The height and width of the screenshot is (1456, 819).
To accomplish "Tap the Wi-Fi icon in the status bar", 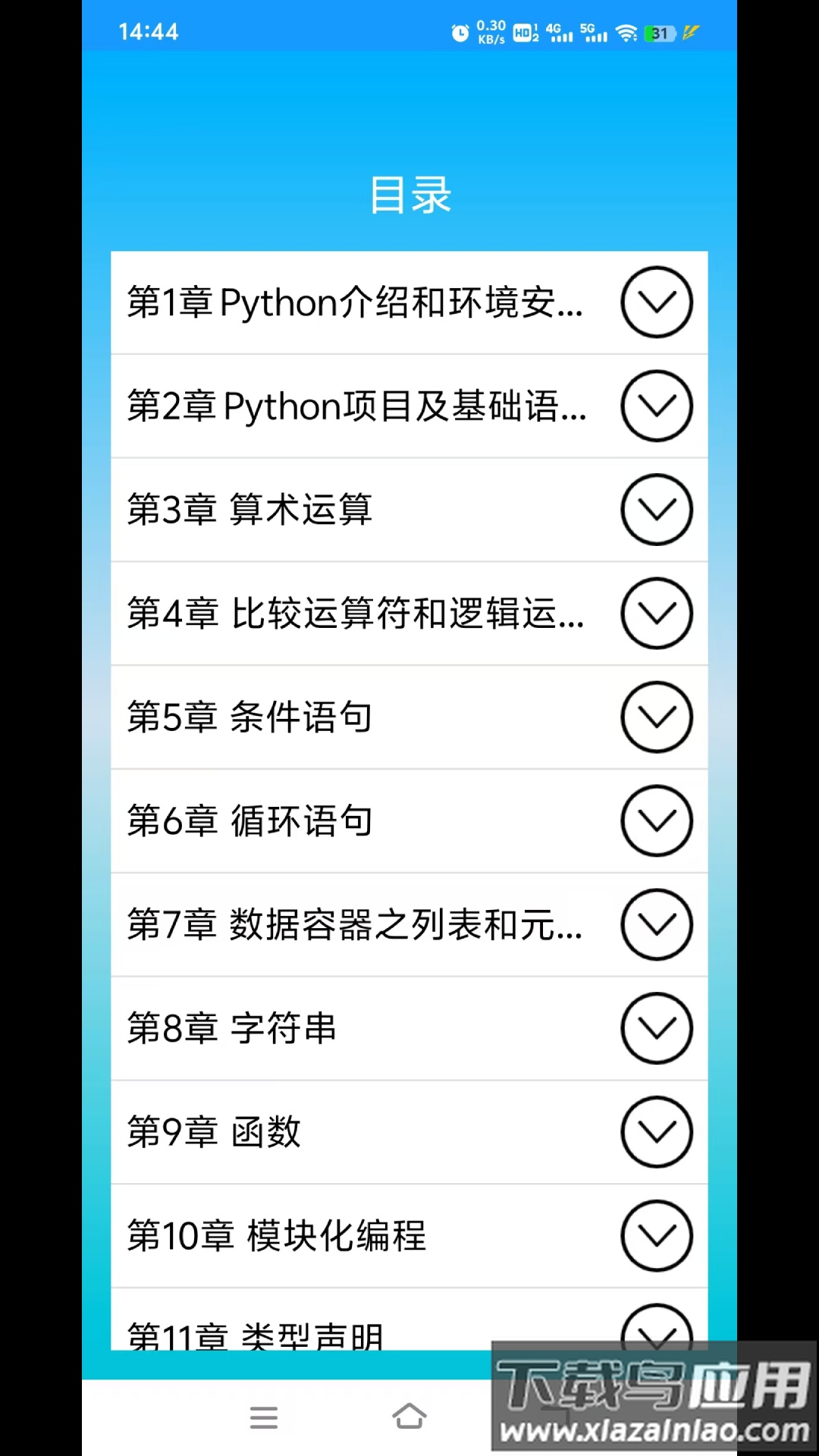I will point(625,32).
